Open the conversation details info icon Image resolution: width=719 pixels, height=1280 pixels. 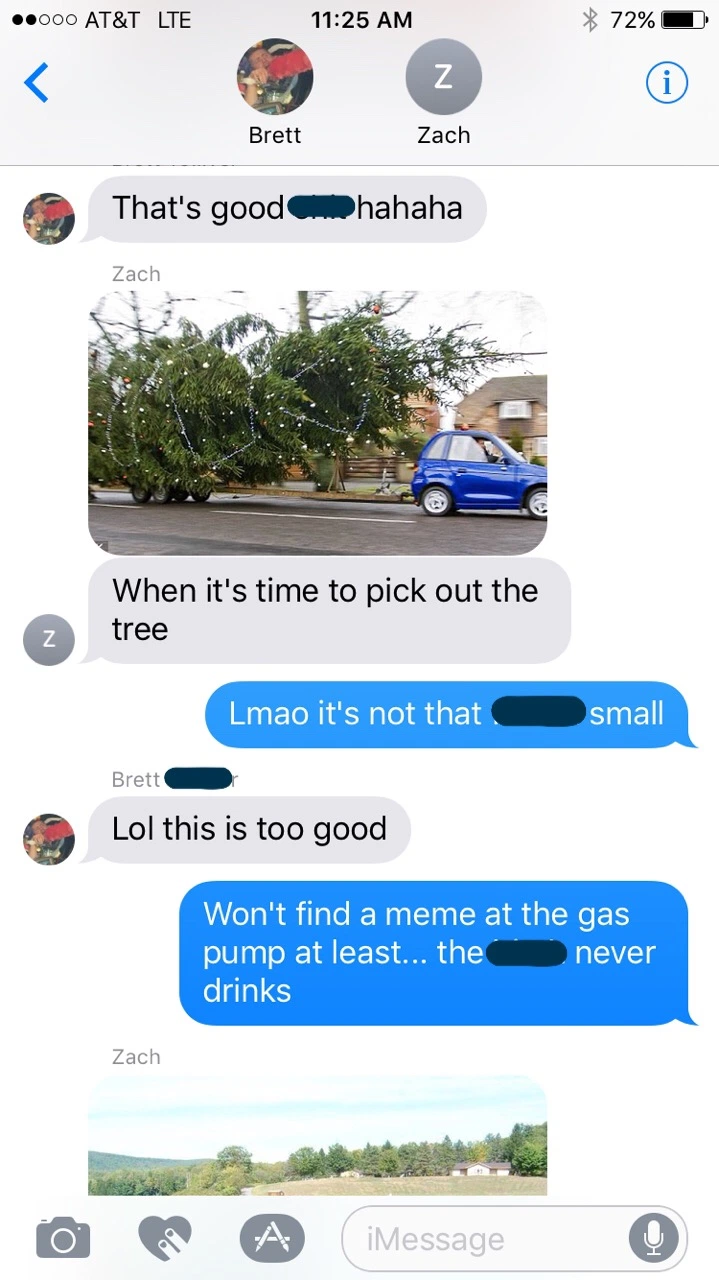point(667,84)
